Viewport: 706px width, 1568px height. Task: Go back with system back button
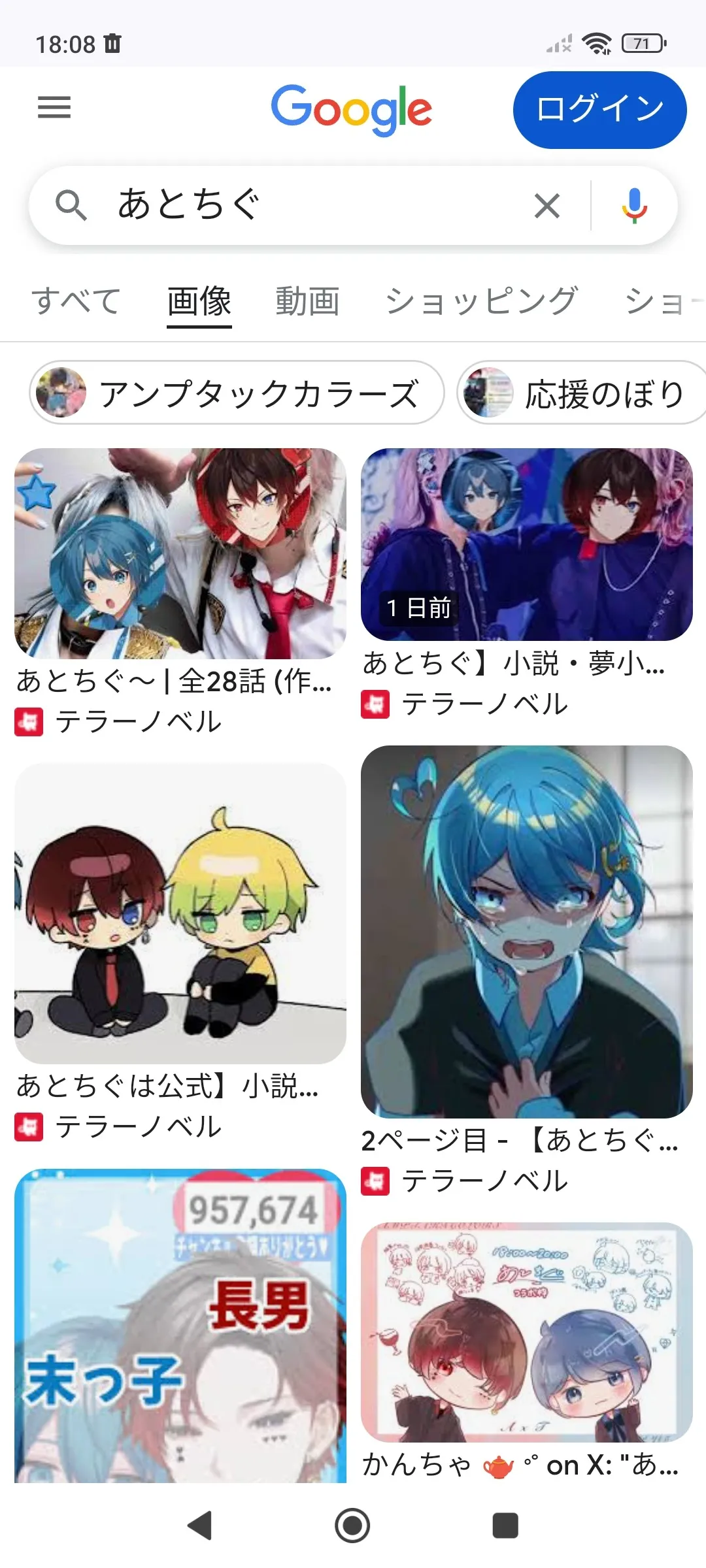200,1526
